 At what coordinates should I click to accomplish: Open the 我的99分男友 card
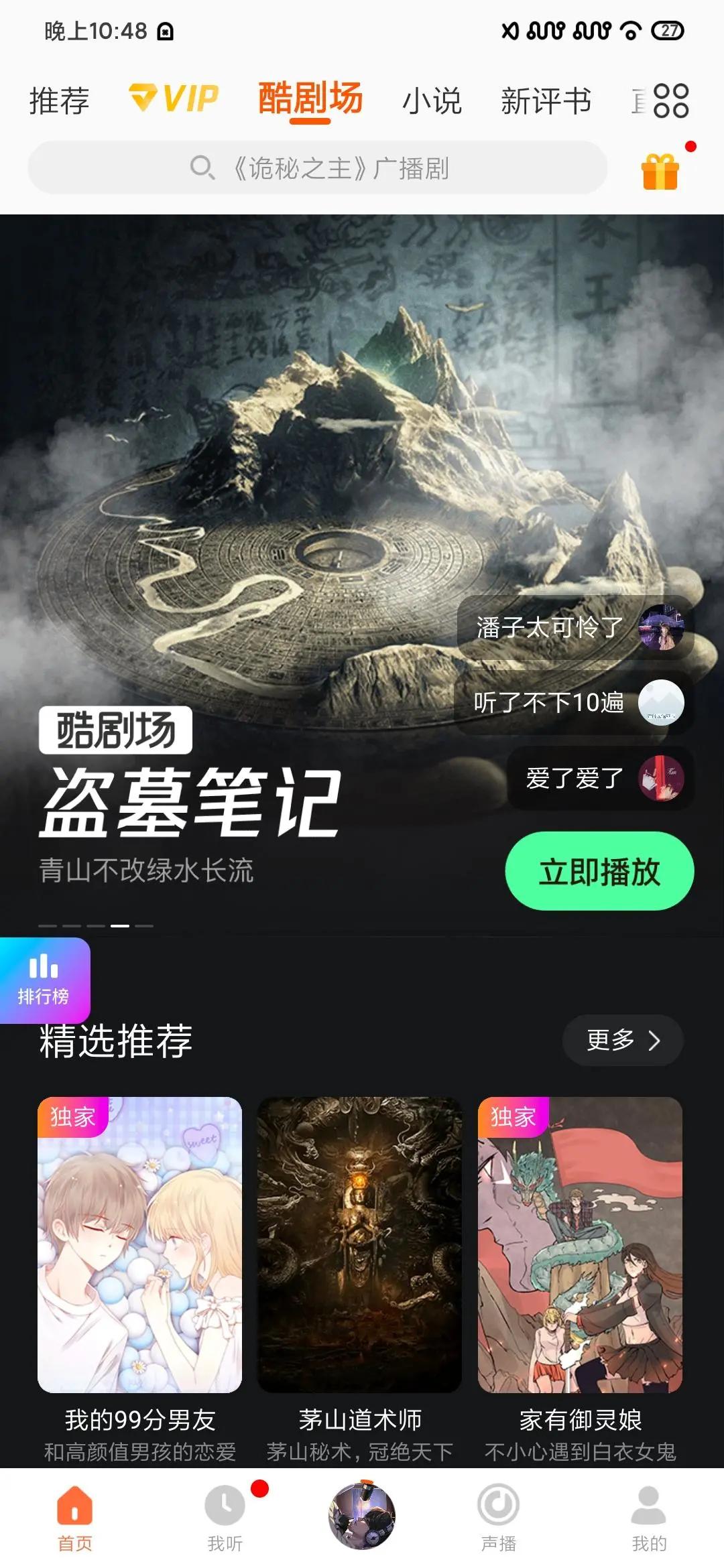click(x=139, y=1279)
